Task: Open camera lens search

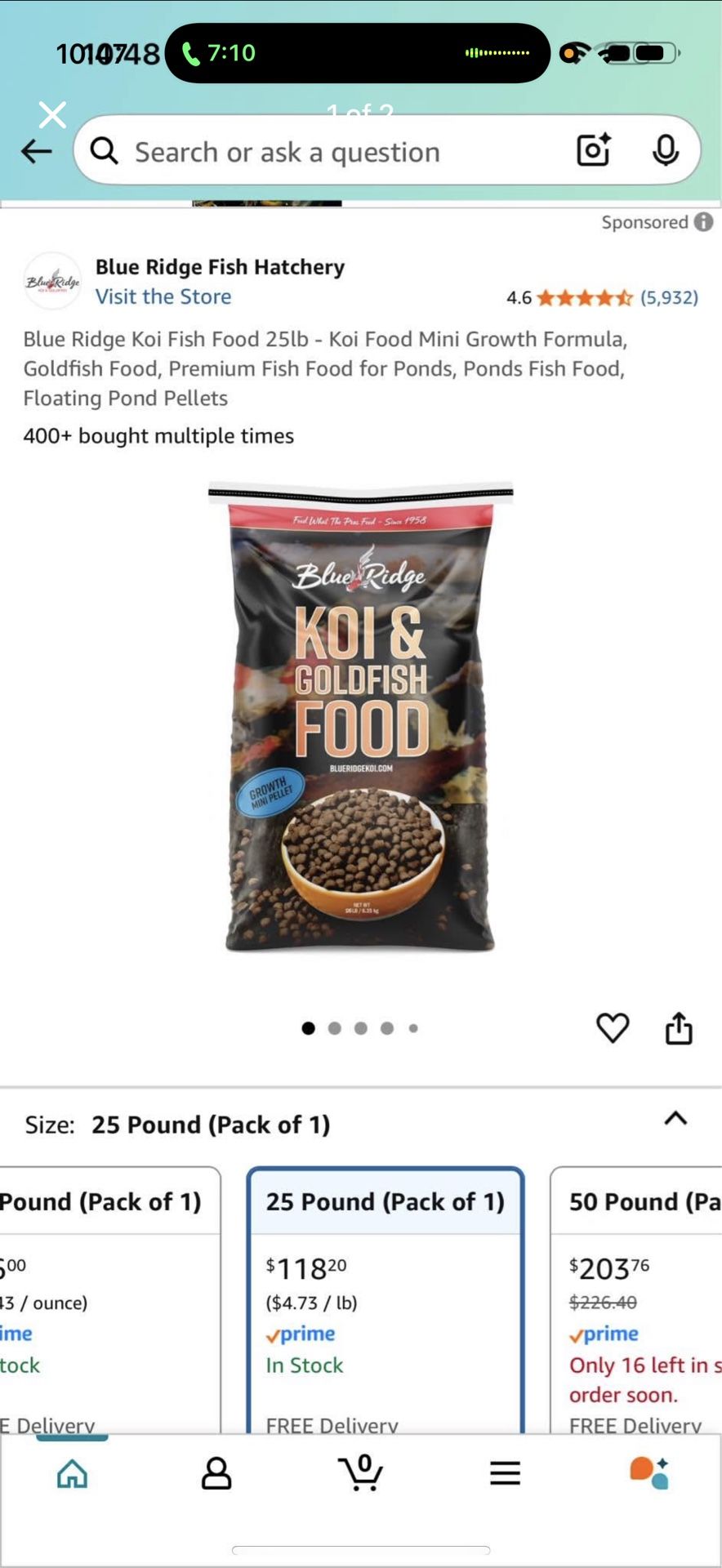Action: 594,150
